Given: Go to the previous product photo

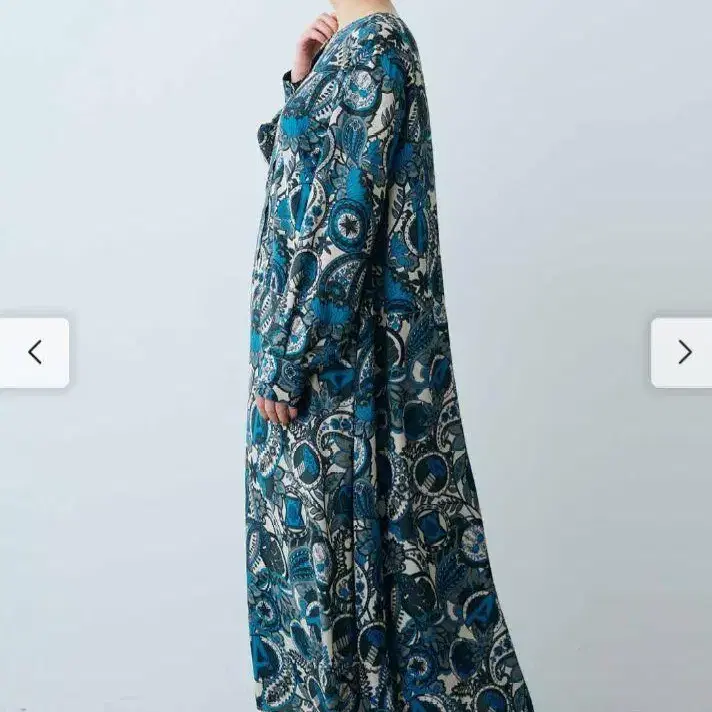Looking at the screenshot, I should pos(35,352).
